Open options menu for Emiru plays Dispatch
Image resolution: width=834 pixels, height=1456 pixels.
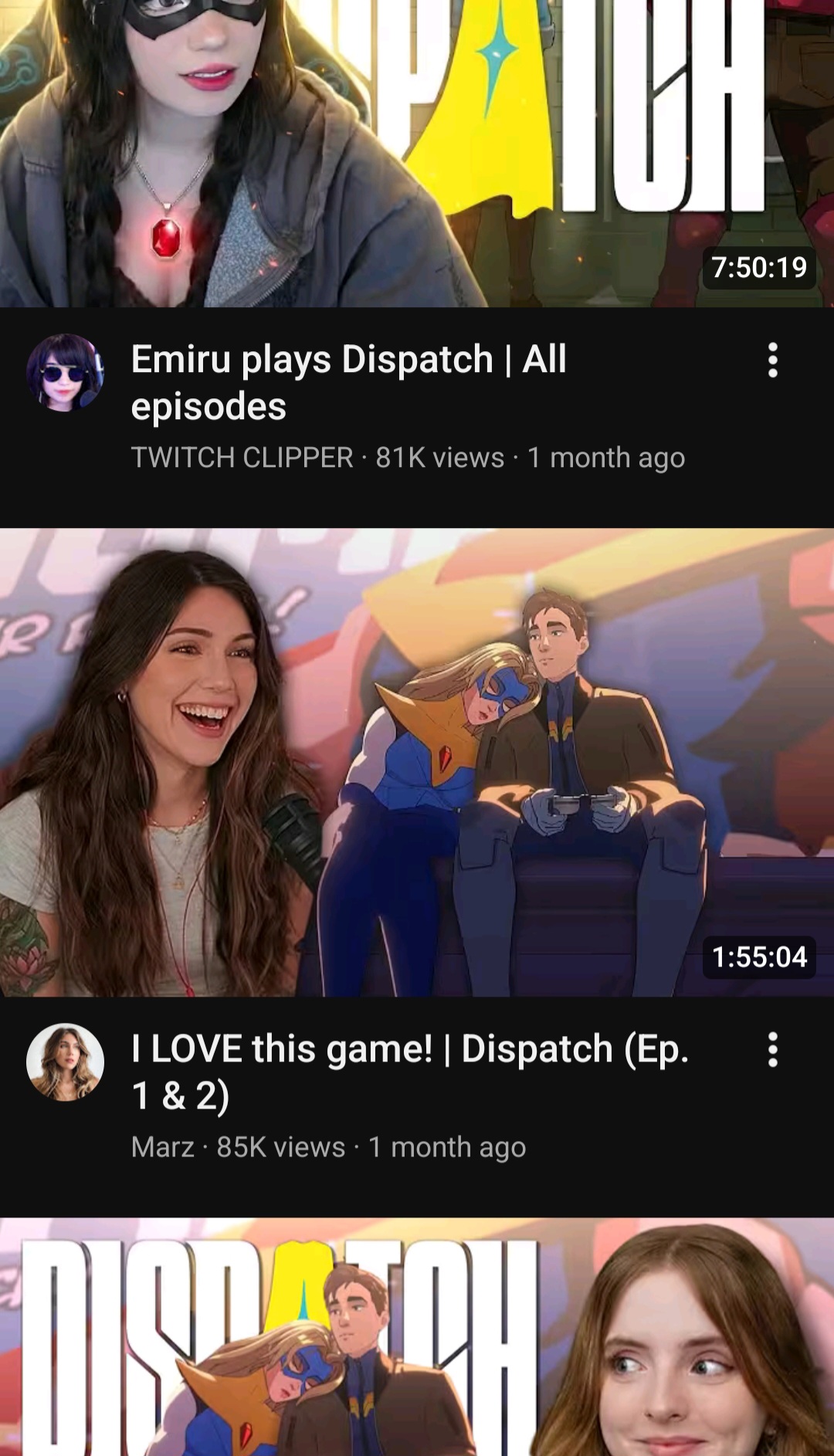click(x=772, y=361)
